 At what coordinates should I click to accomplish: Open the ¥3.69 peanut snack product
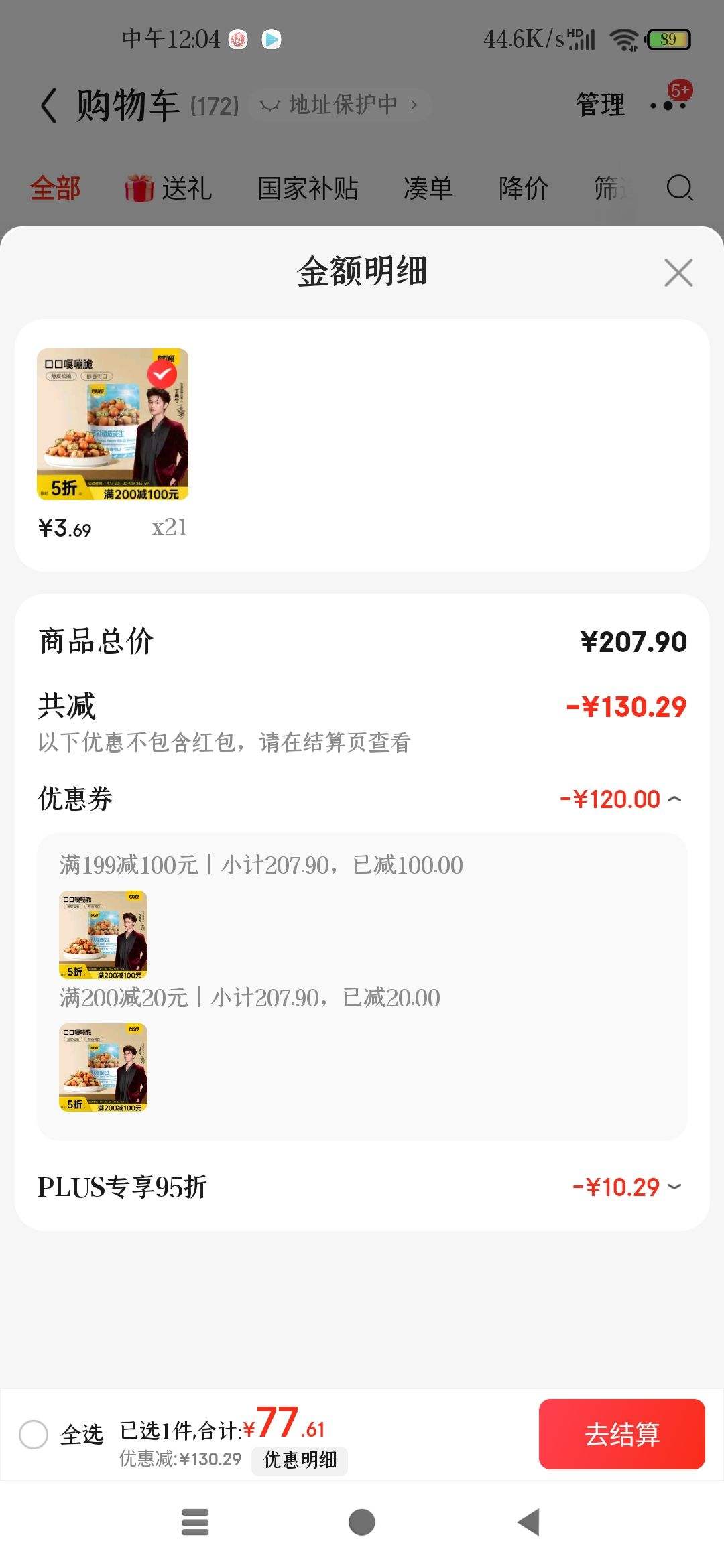tap(113, 424)
